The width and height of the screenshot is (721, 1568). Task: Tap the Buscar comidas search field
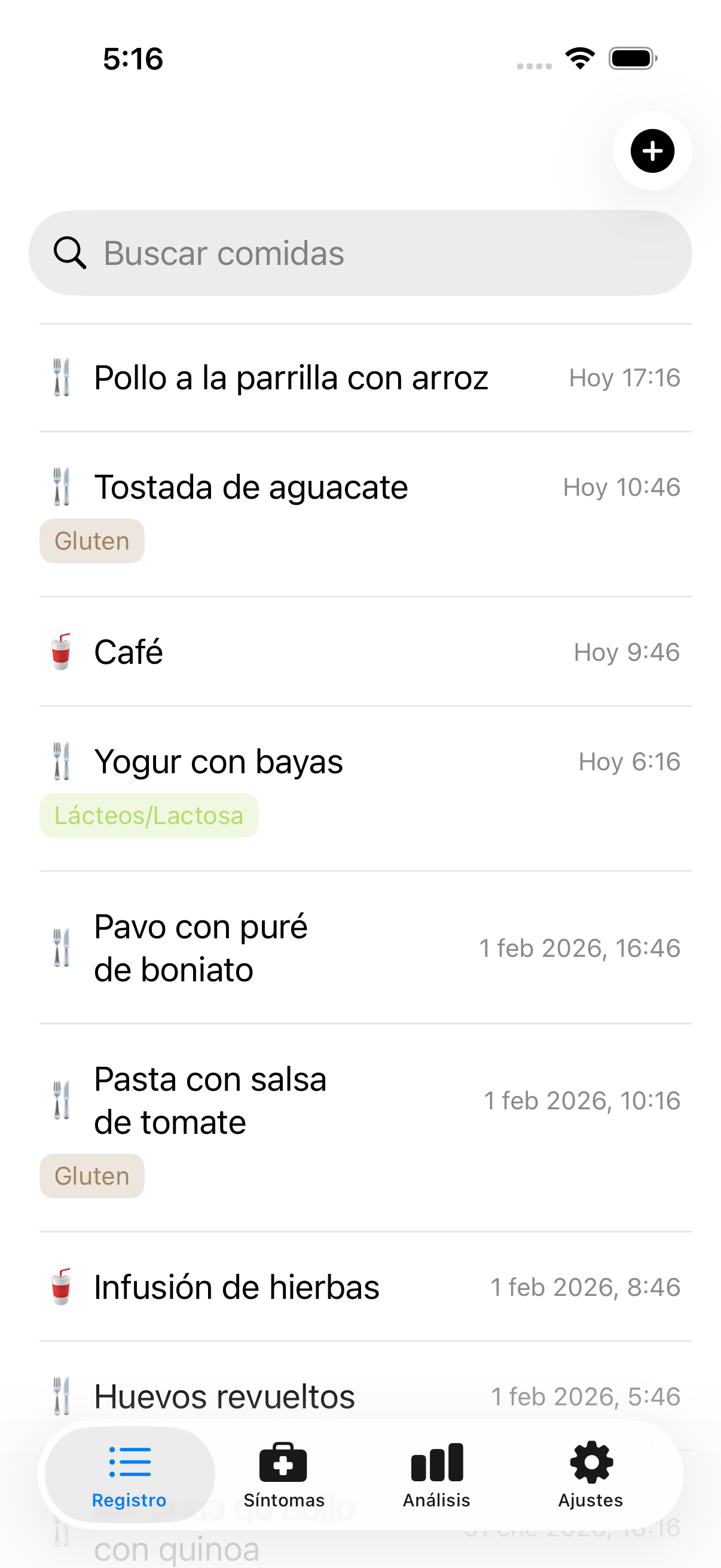pos(360,253)
